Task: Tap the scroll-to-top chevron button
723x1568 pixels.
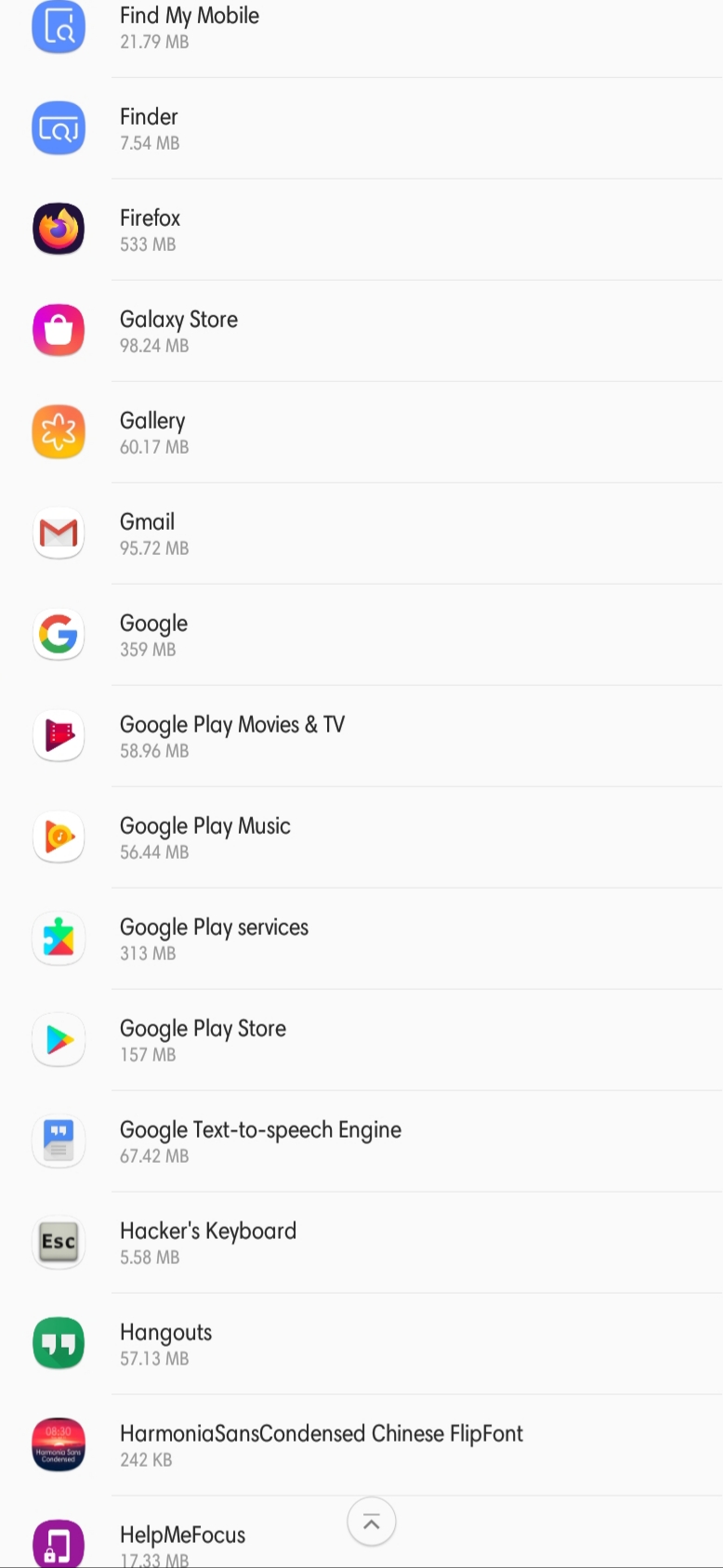Action: (x=372, y=1522)
